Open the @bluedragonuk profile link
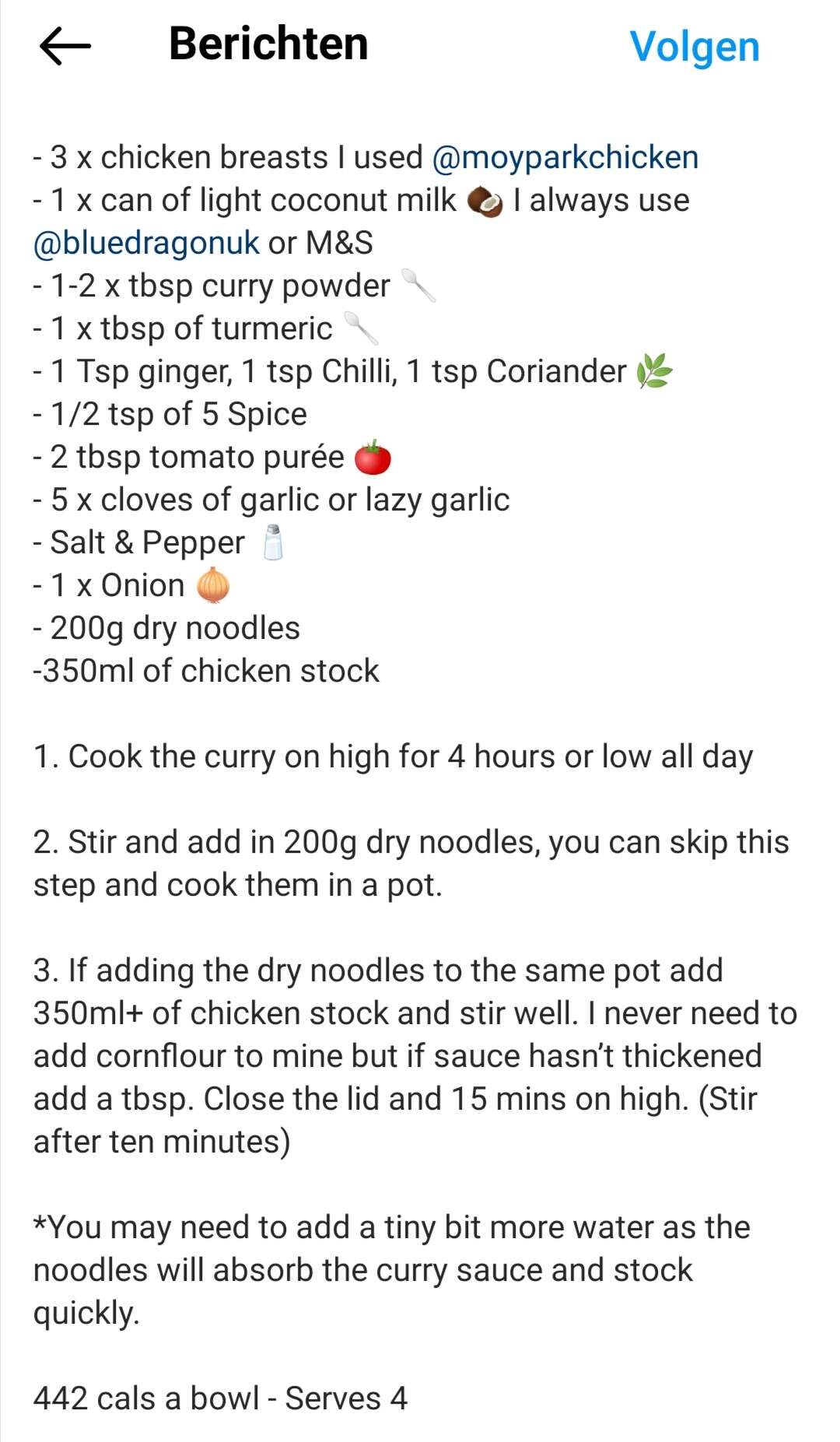This screenshot has height=1442, width=840. [x=146, y=243]
